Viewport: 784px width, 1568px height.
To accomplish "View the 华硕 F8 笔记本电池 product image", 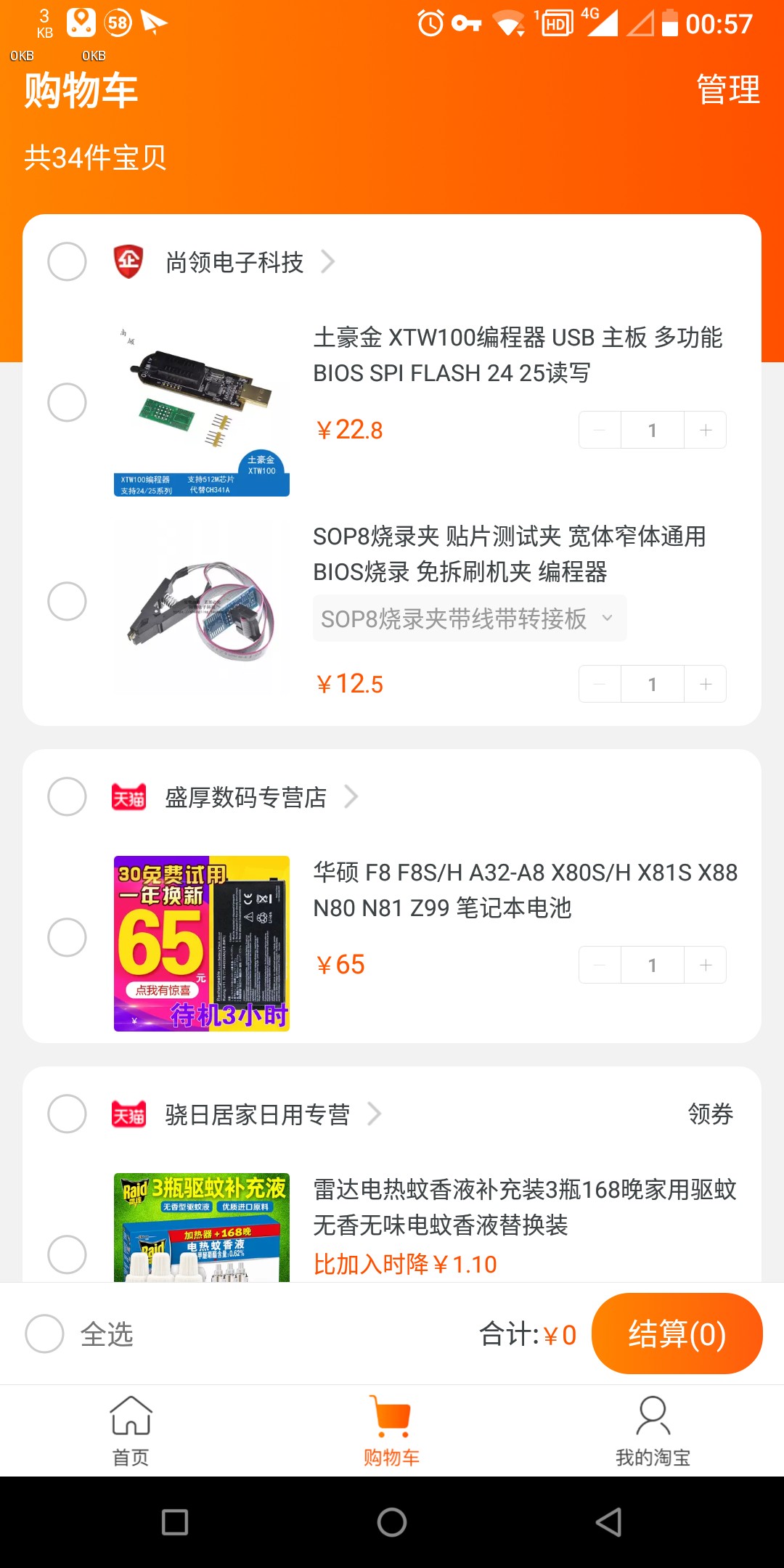I will pos(202,944).
